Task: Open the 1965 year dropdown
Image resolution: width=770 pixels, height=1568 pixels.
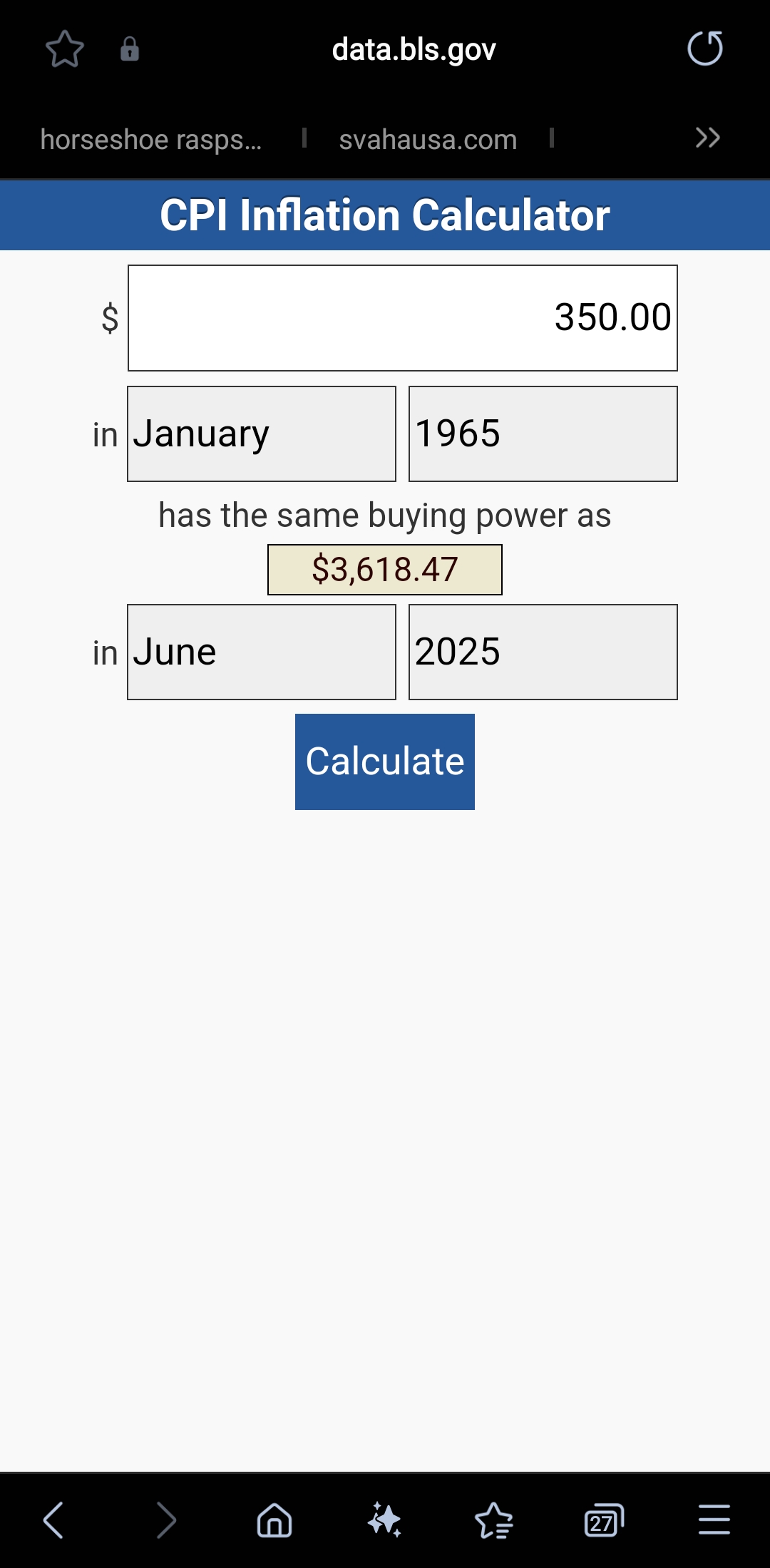Action: coord(543,434)
